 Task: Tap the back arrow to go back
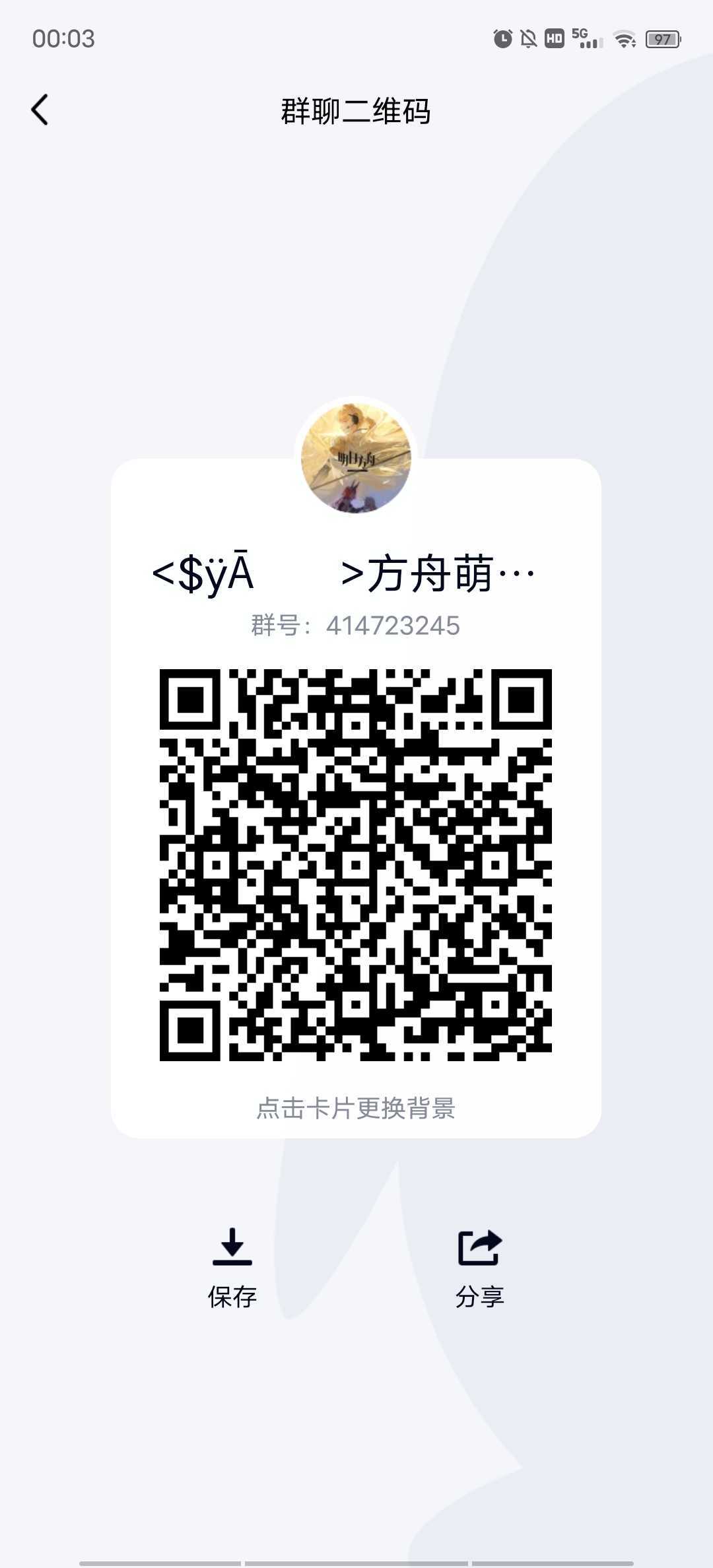click(41, 110)
